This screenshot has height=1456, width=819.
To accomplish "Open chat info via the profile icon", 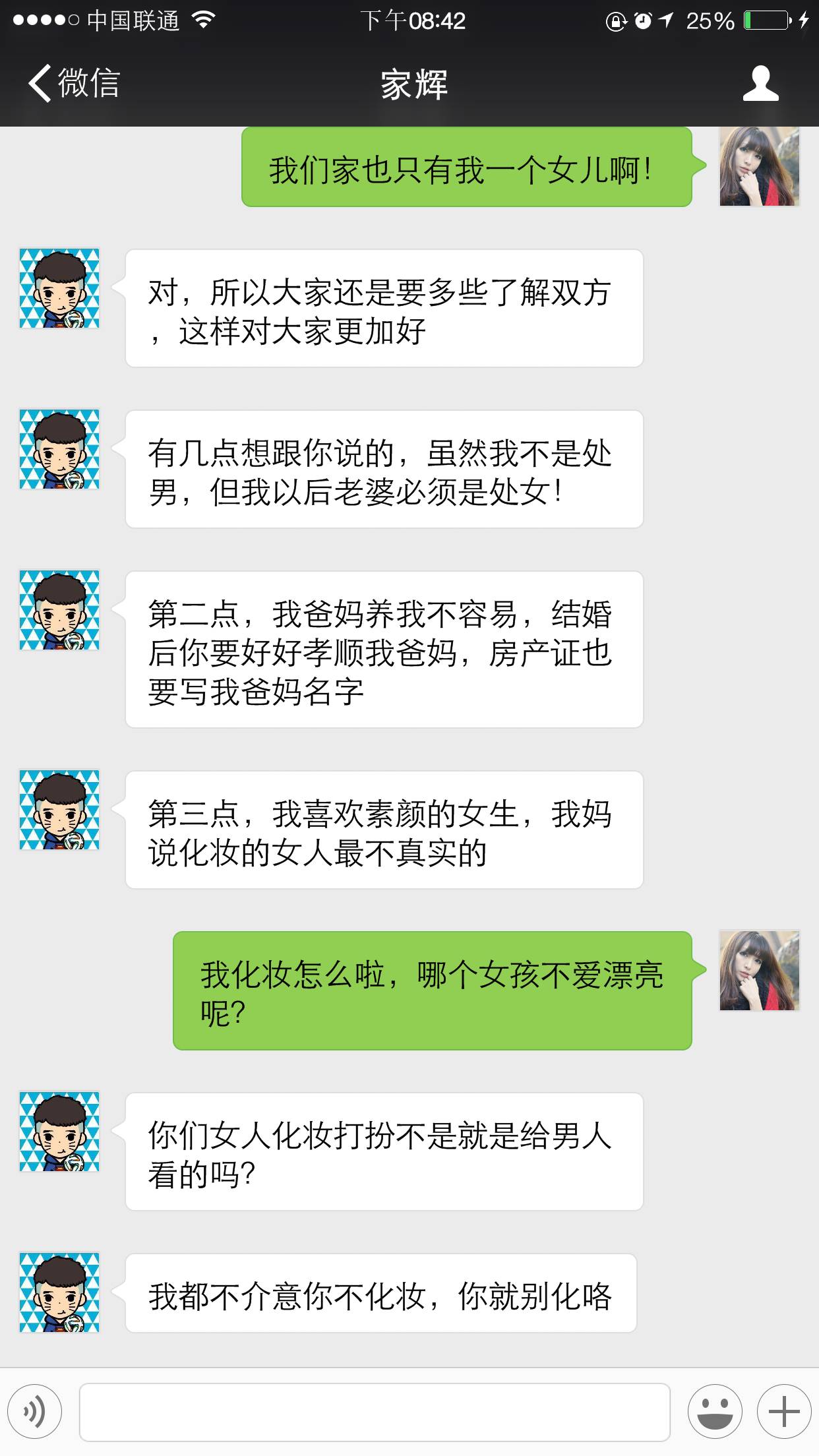I will (x=761, y=84).
